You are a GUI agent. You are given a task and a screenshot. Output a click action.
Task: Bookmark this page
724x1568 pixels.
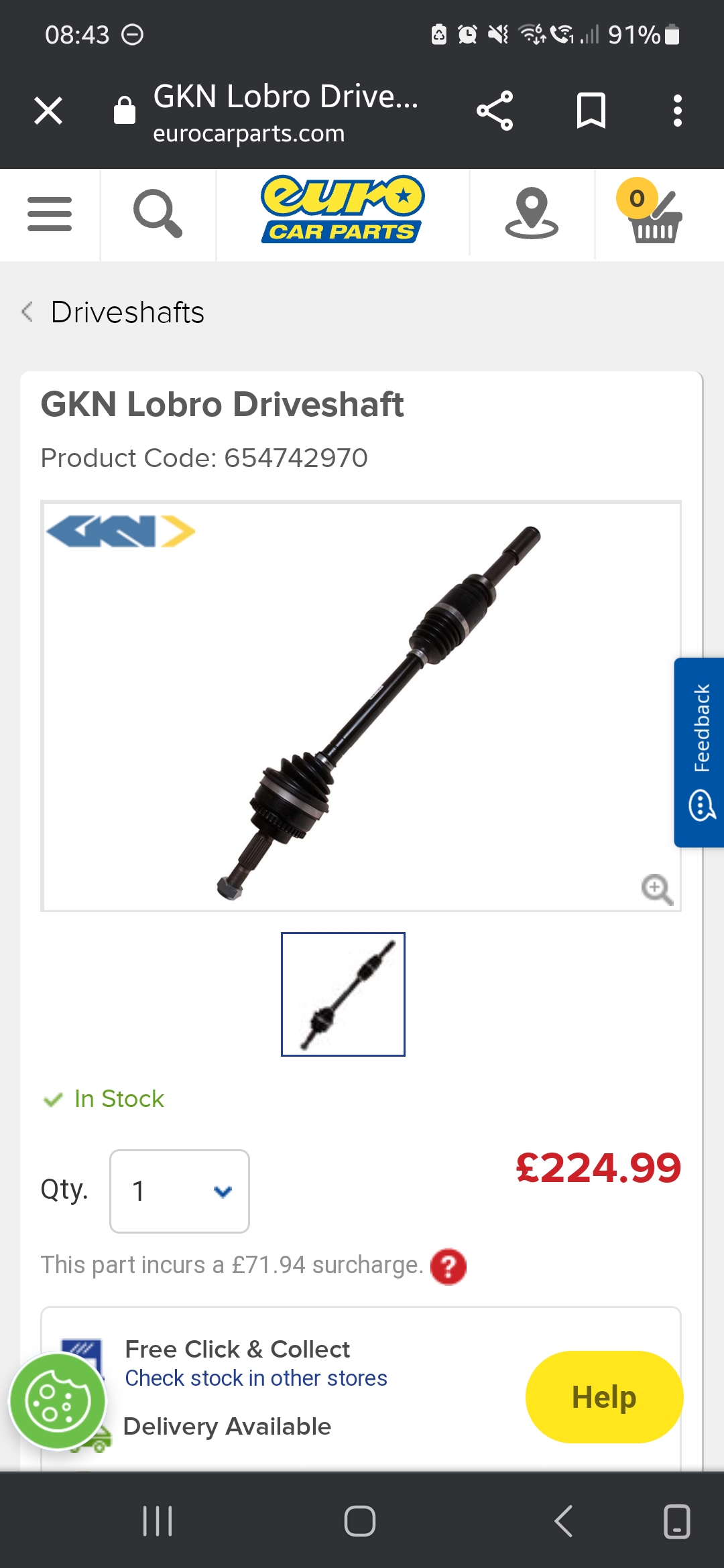click(x=591, y=111)
